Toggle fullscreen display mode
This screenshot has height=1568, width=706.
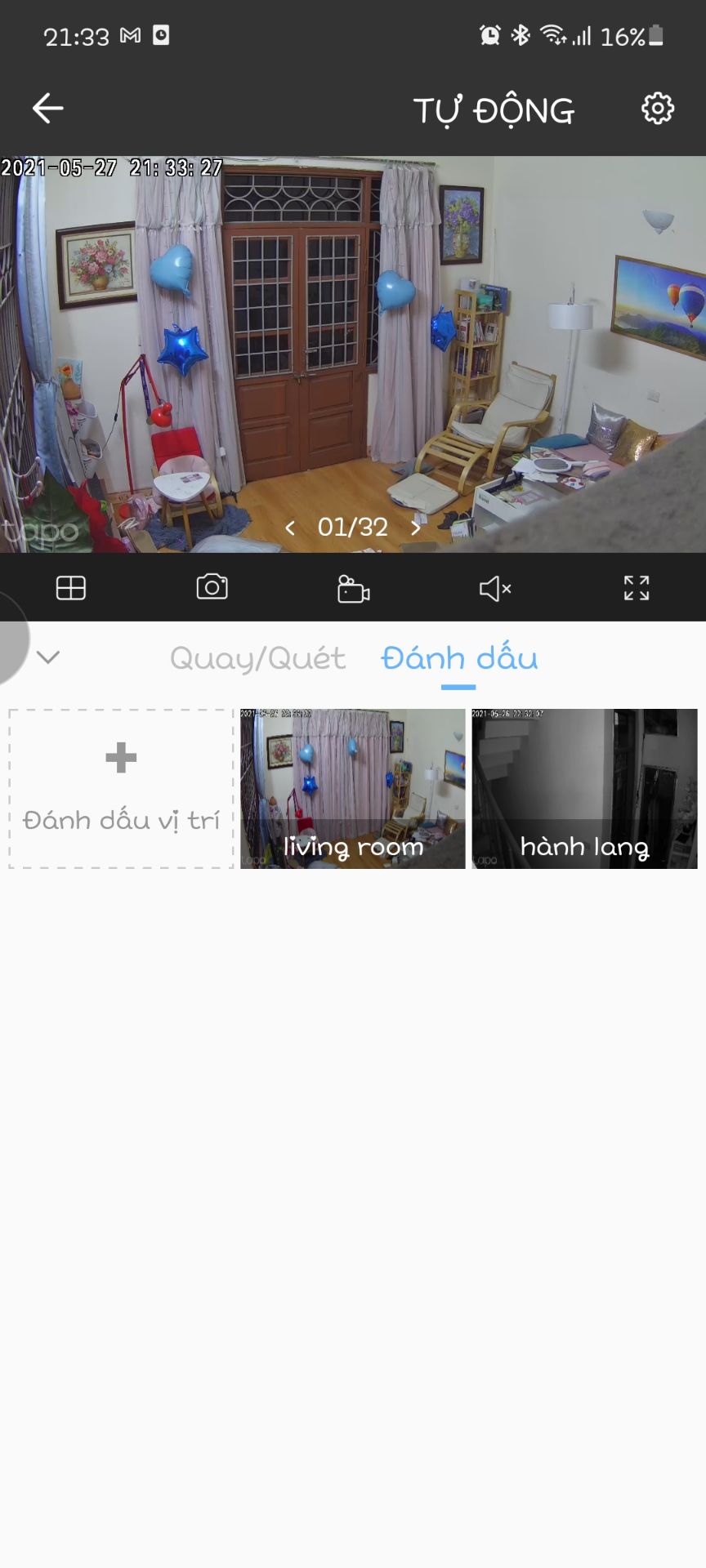635,588
